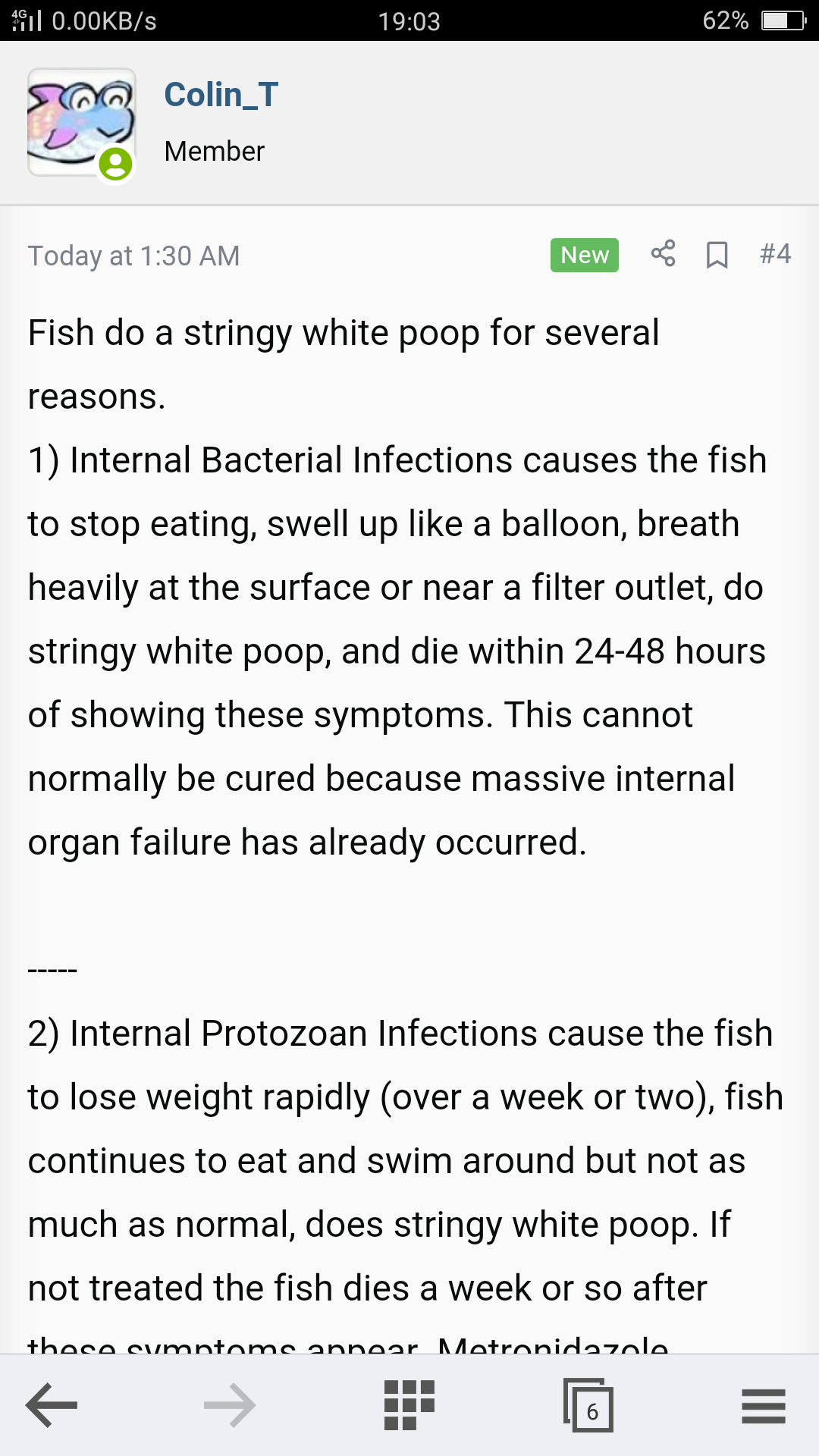819x1456 pixels.
Task: Open the browser hamburger menu
Action: click(764, 1405)
